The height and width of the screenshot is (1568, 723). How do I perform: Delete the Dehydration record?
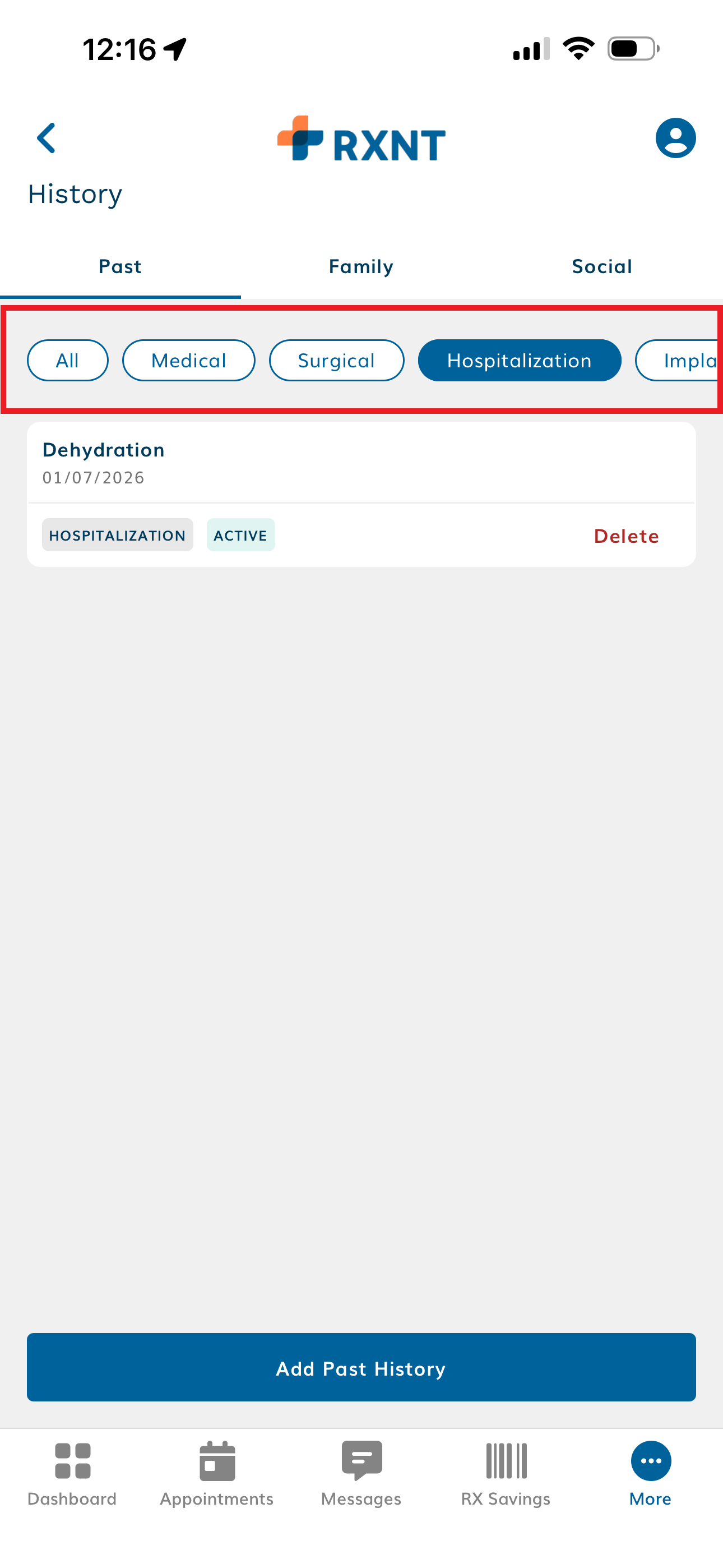point(625,536)
